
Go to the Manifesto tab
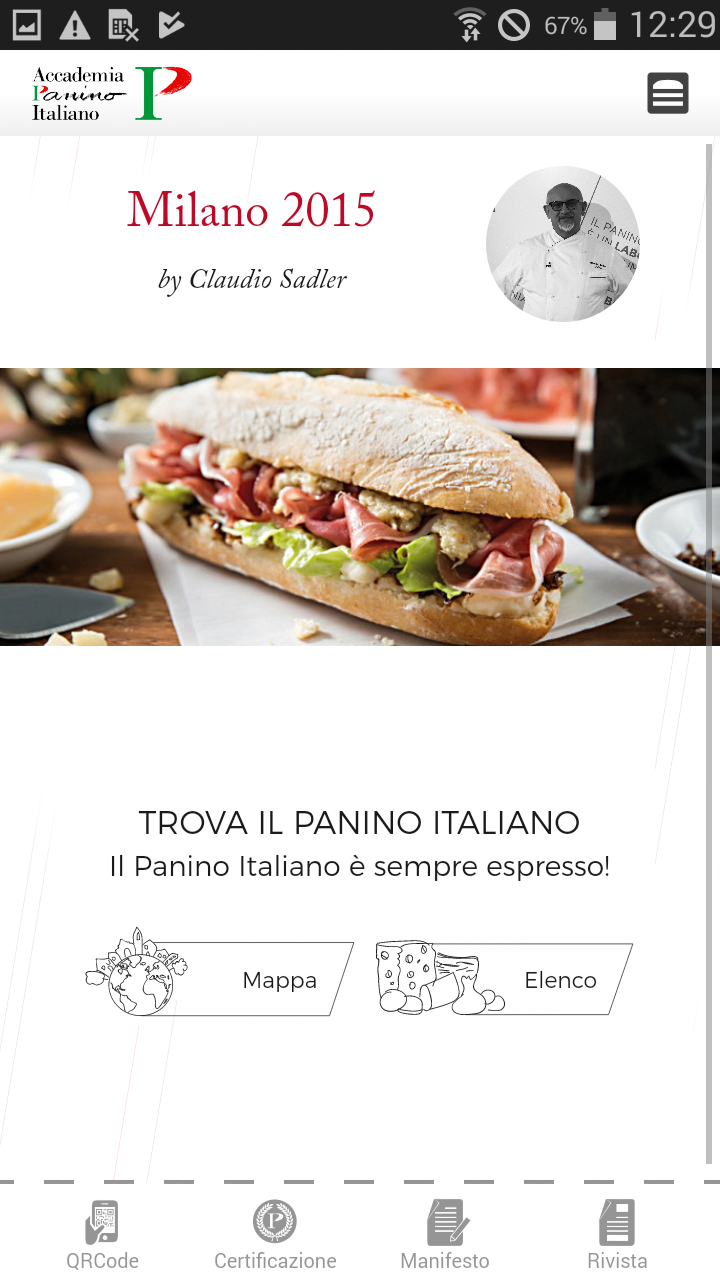(445, 1236)
